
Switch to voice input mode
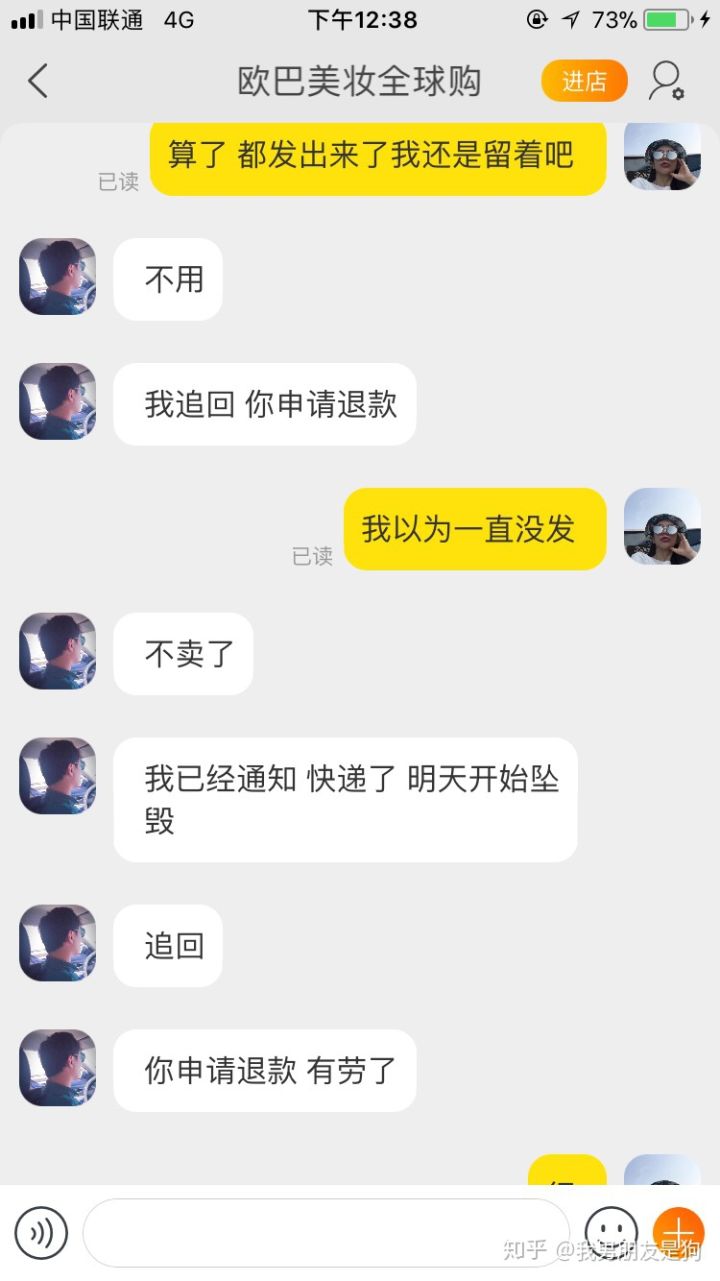[x=41, y=1233]
